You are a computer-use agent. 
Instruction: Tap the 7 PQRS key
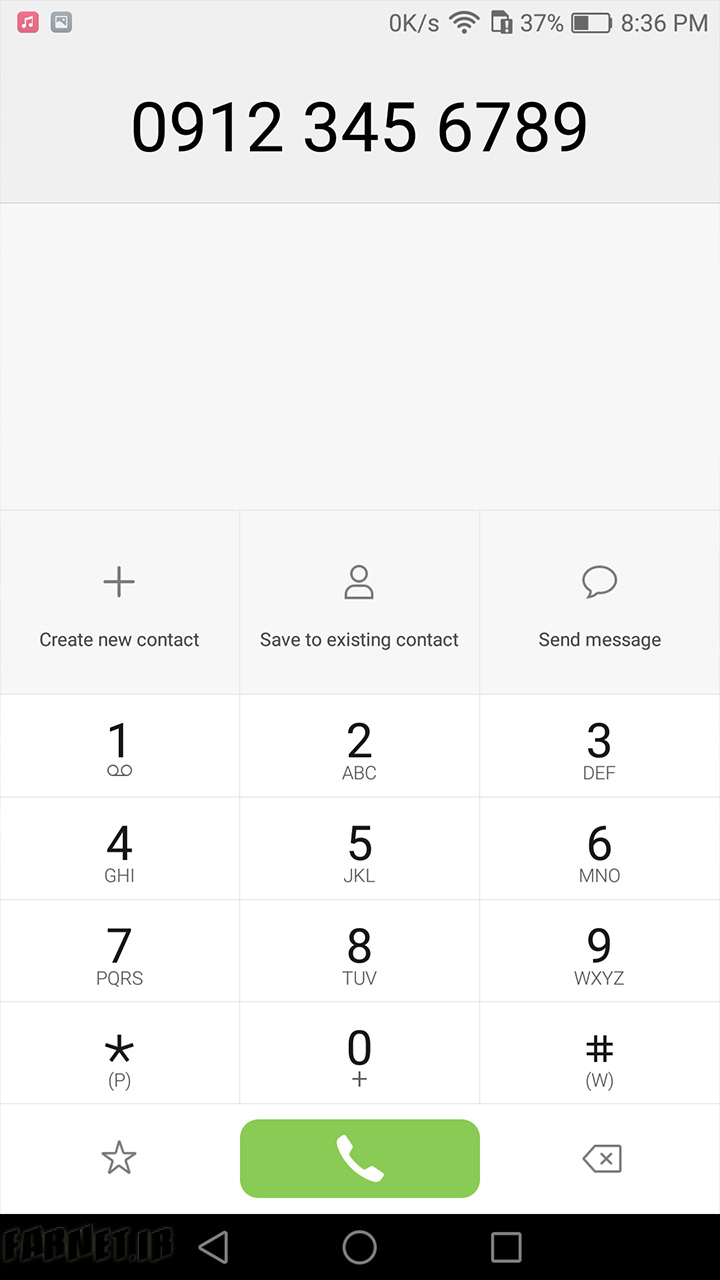(x=119, y=952)
